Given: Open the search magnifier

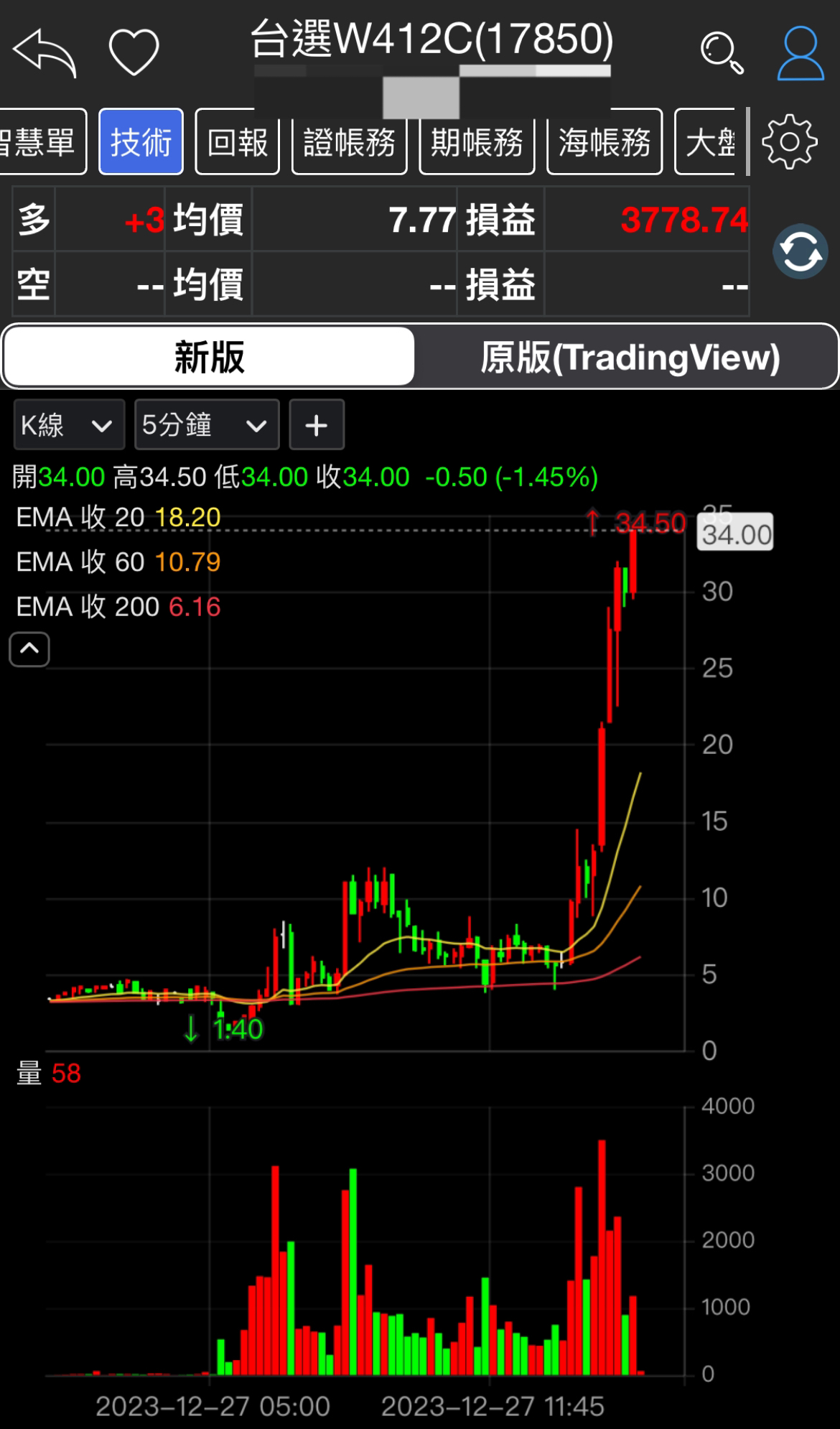Looking at the screenshot, I should coord(721,52).
